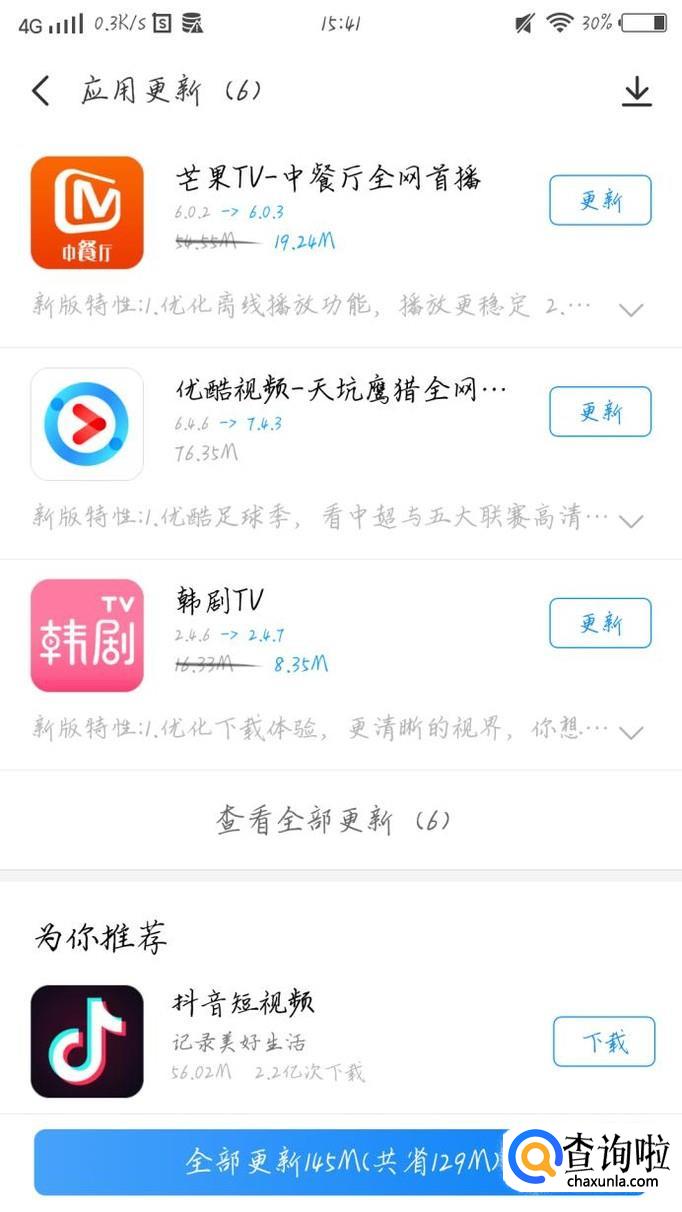The width and height of the screenshot is (682, 1212).
Task: Update 韩剧TV app
Action: pyautogui.click(x=600, y=623)
